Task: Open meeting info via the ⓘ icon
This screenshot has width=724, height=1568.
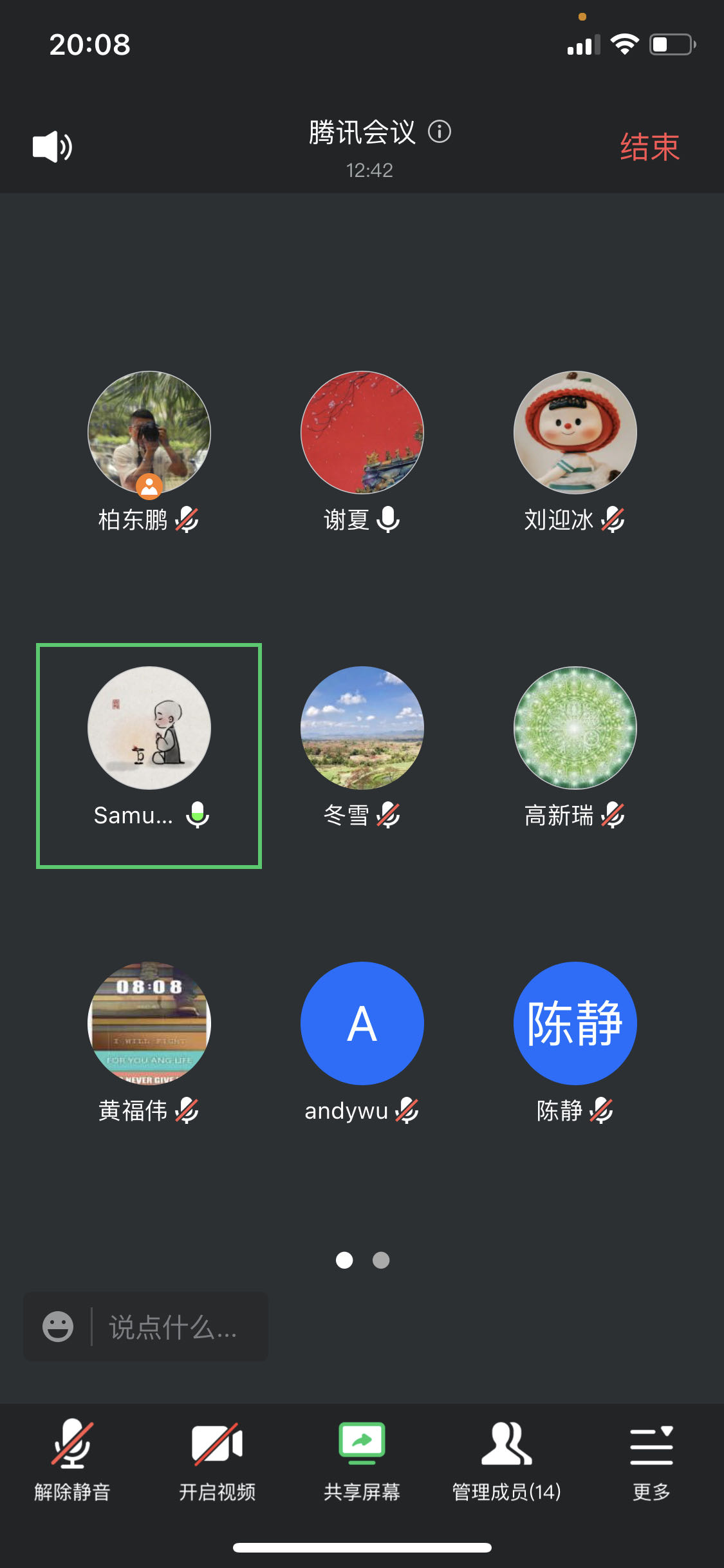Action: pos(440,132)
